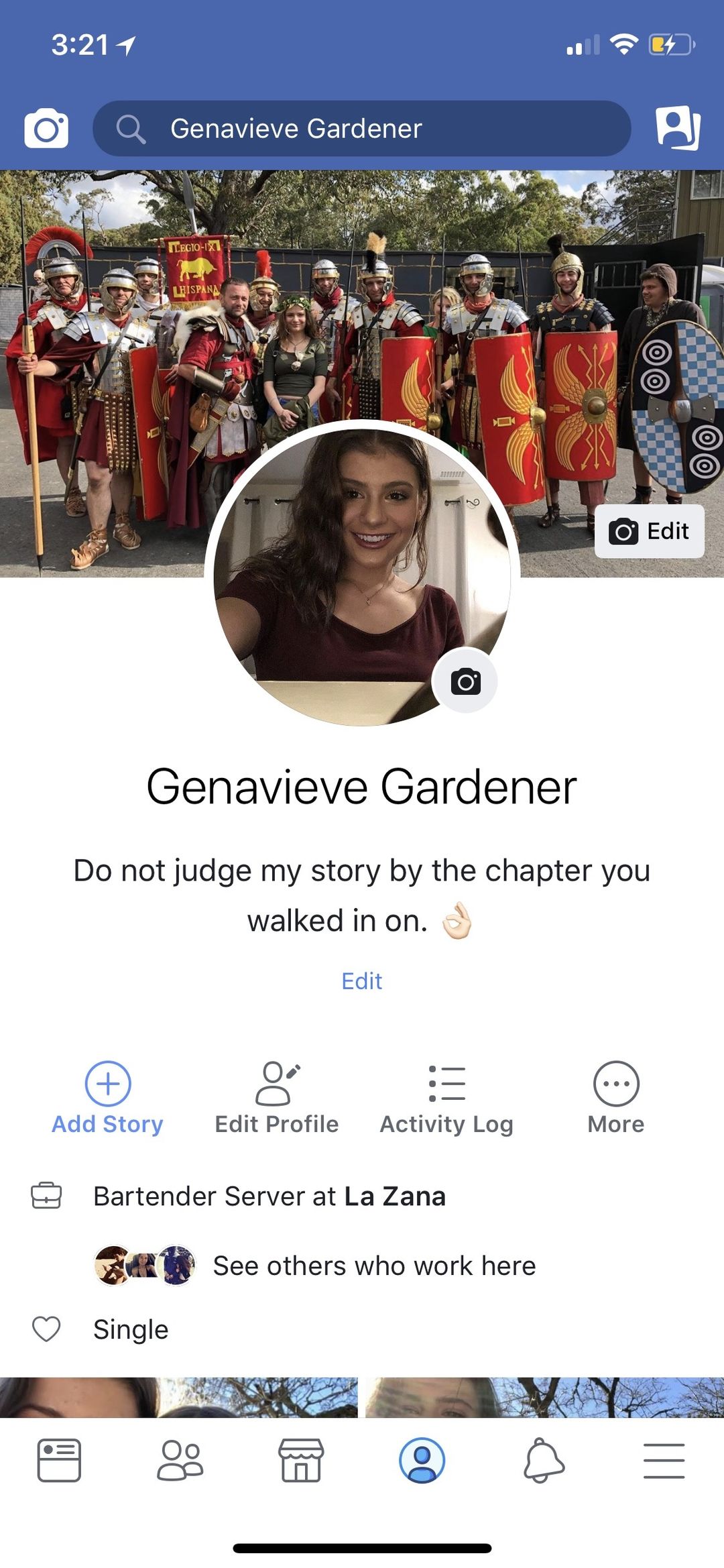This screenshot has width=724, height=1568.
Task: Change profile picture via camera badge
Action: (465, 681)
